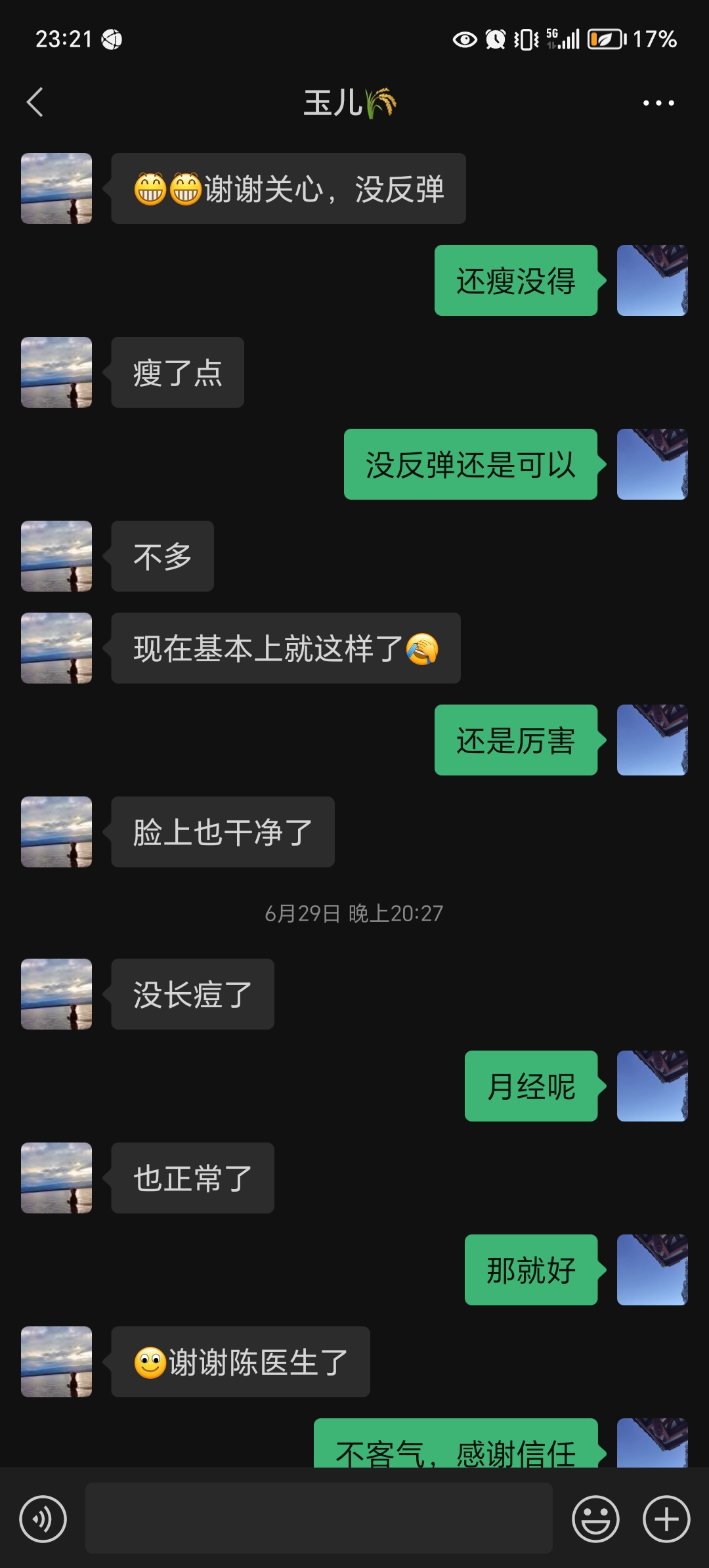Image resolution: width=709 pixels, height=1568 pixels.
Task: Open the plus attachments menu
Action: 666,1519
